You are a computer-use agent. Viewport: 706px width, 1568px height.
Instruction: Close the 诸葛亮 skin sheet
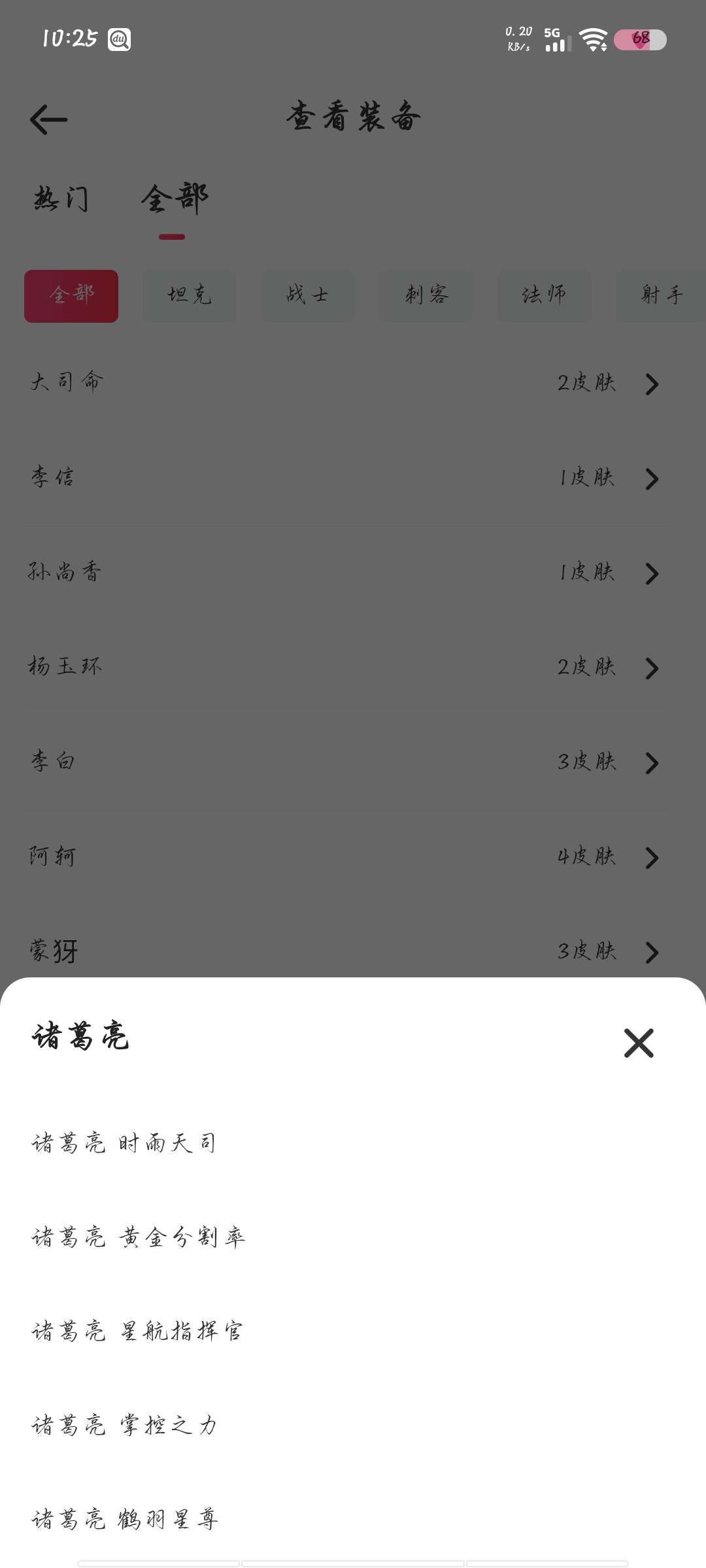639,1043
